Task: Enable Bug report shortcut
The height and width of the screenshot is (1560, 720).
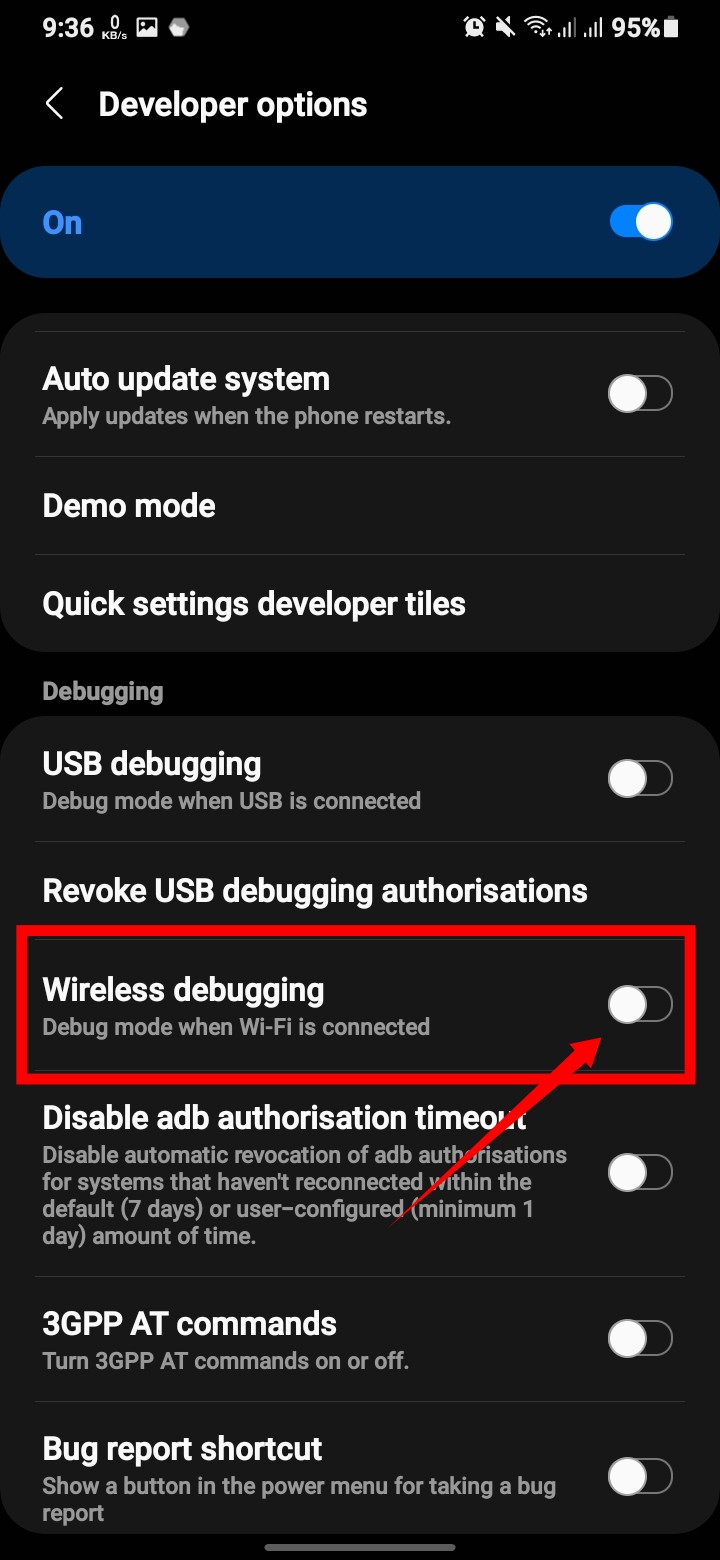Action: (640, 1476)
